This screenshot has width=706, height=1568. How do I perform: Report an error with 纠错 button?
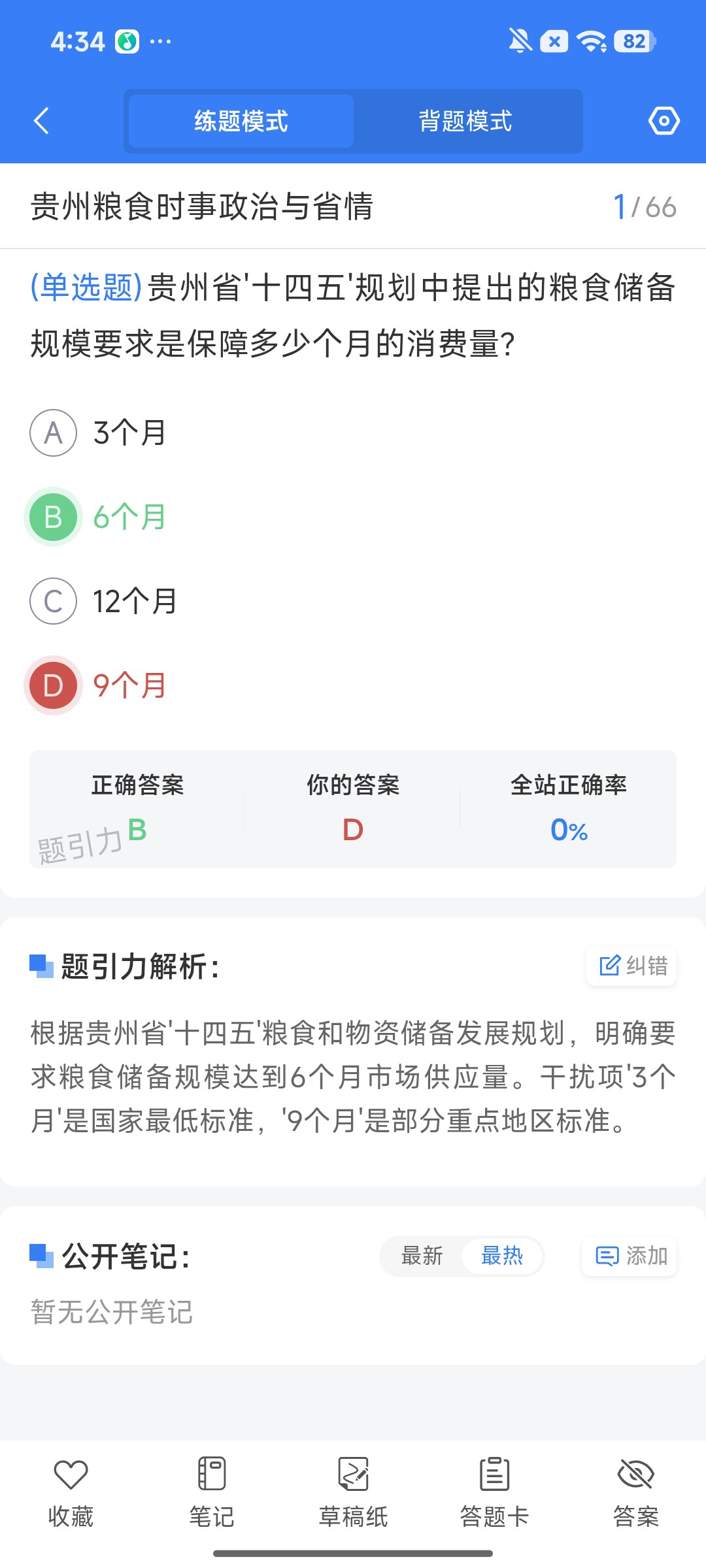pyautogui.click(x=632, y=966)
